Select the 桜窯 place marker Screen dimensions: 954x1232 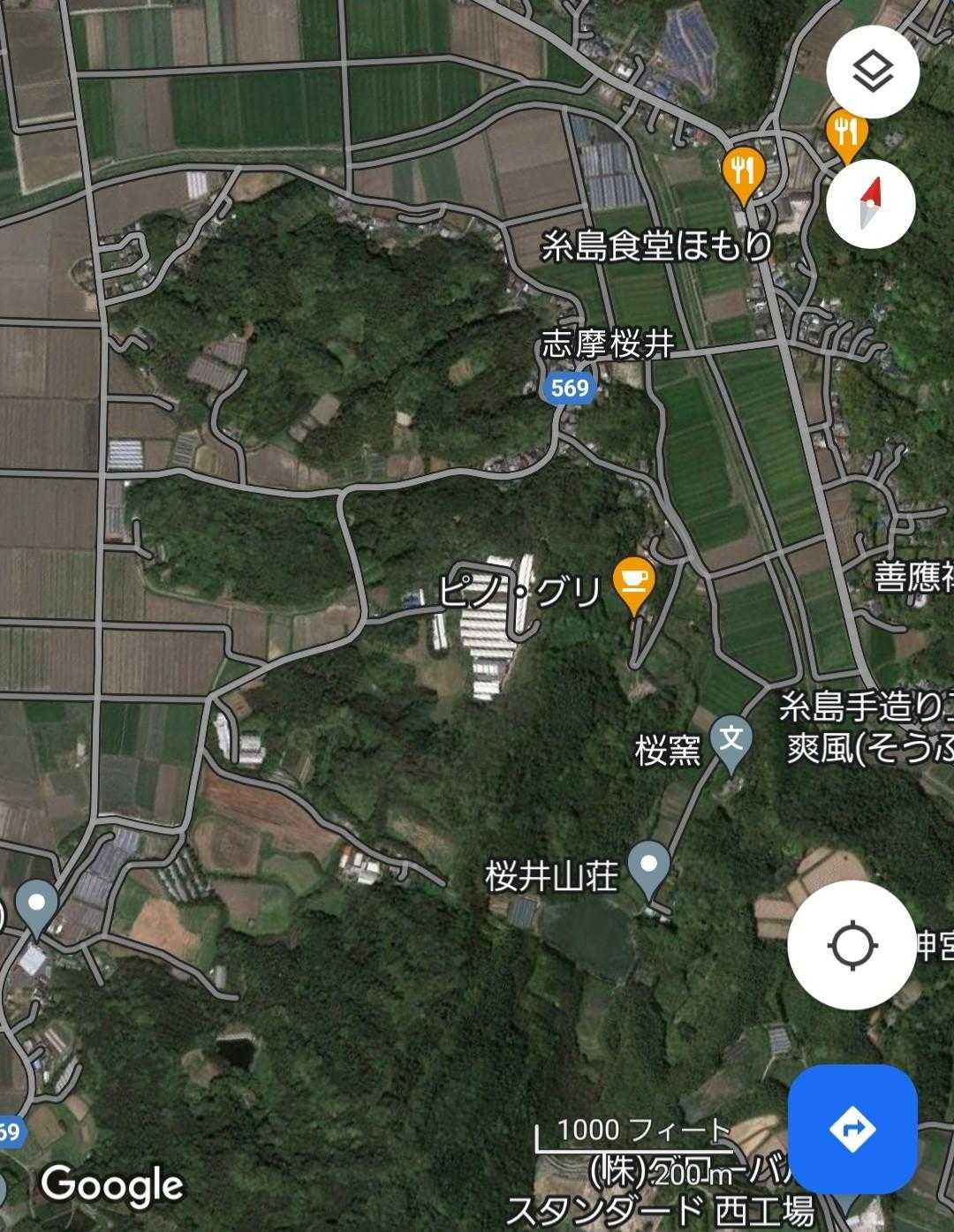point(731,744)
